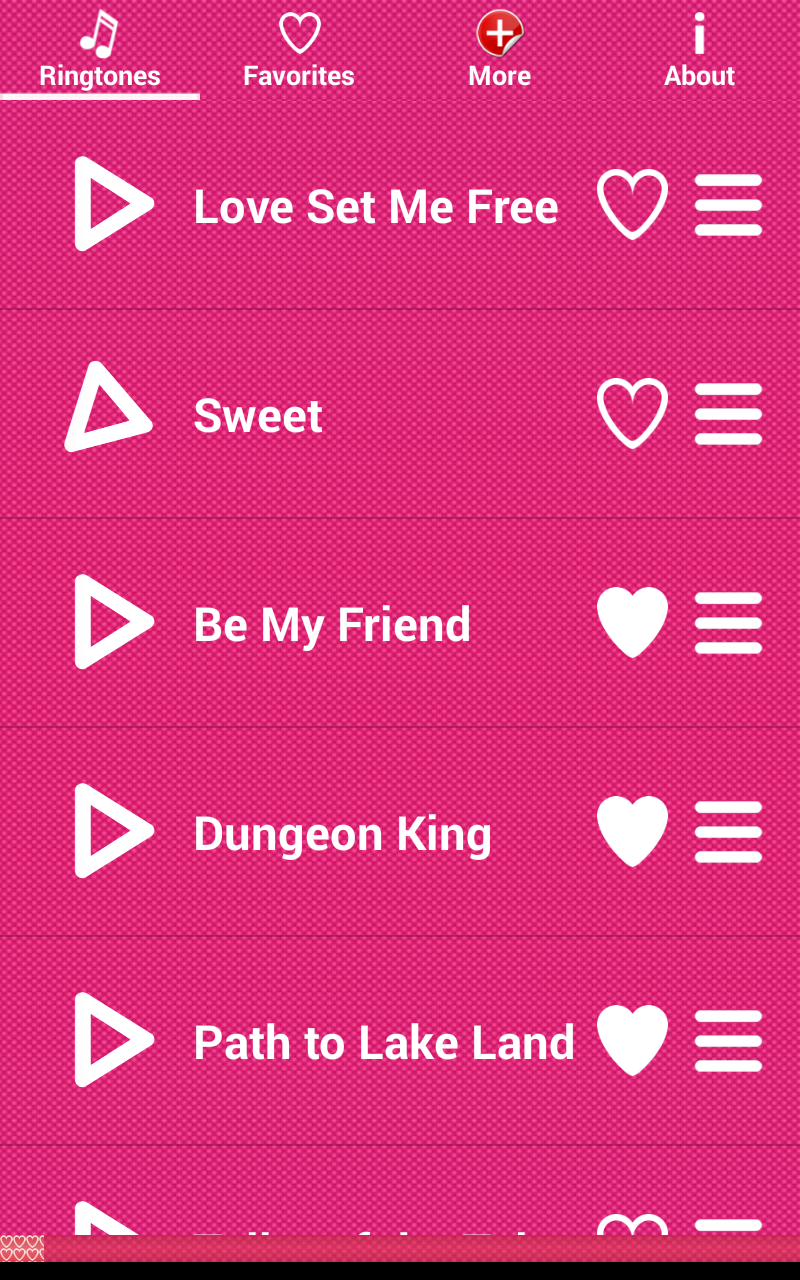The width and height of the screenshot is (800, 1280).
Task: Play the Sweet ringtone
Action: tap(110, 410)
